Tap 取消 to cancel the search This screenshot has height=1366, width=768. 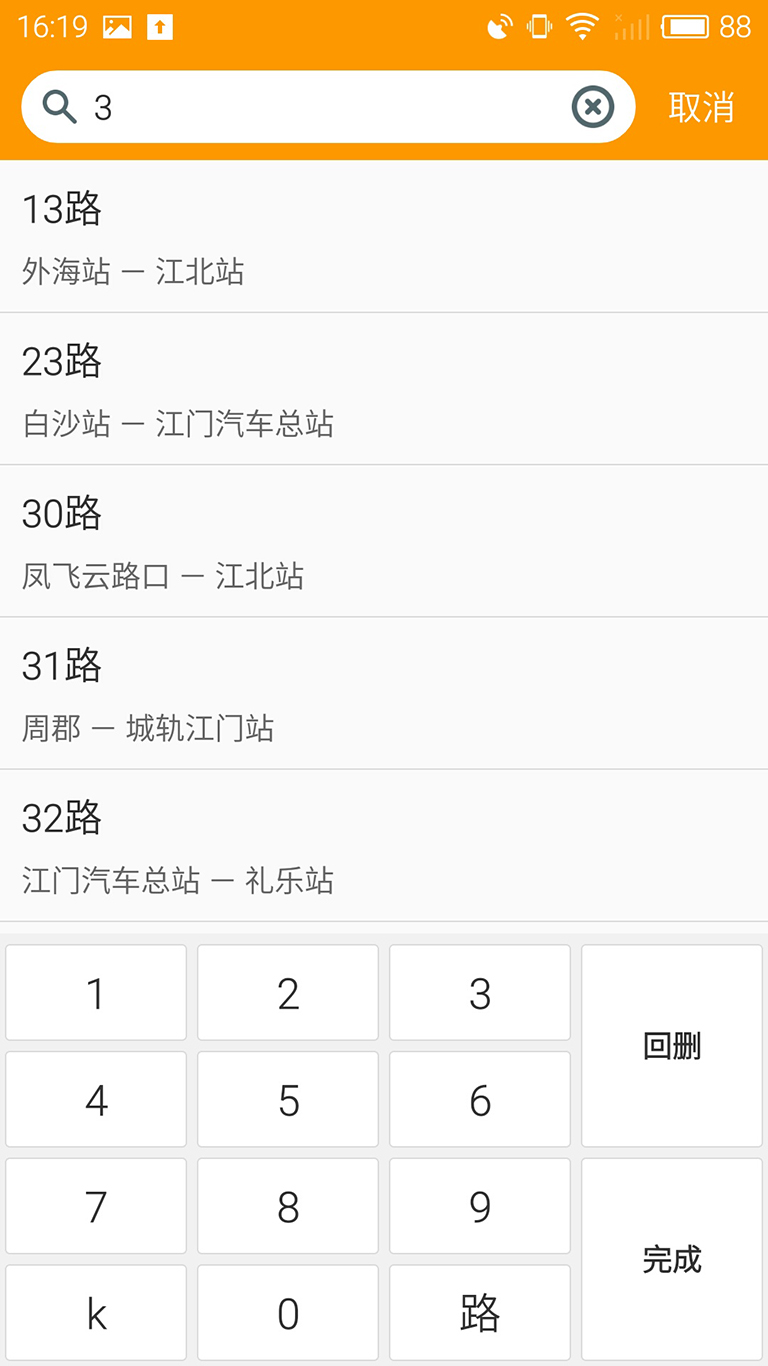click(x=701, y=107)
